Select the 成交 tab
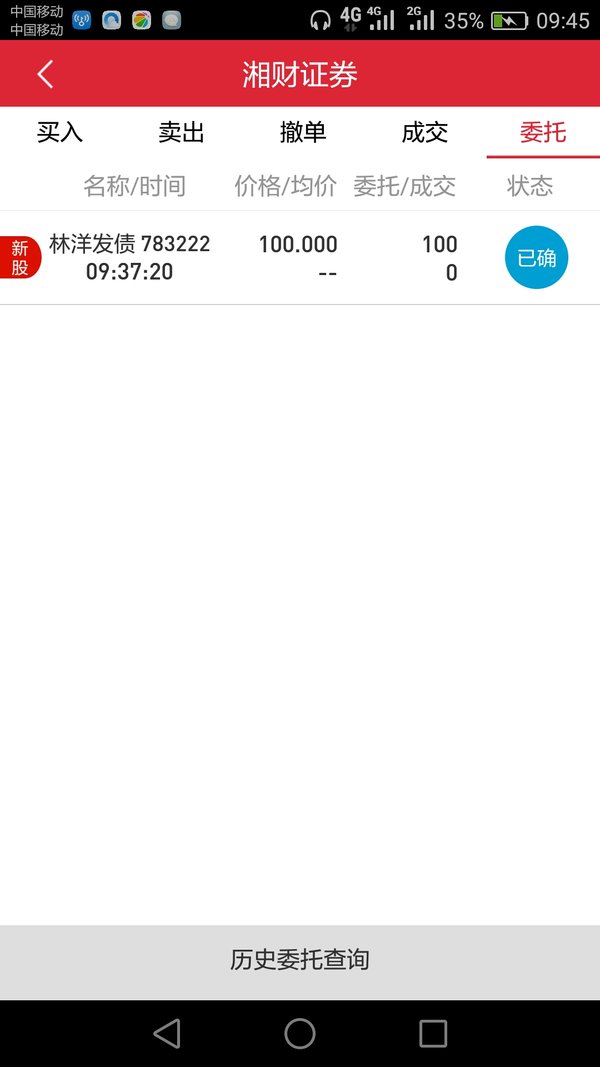Image resolution: width=600 pixels, height=1067 pixels. point(424,132)
